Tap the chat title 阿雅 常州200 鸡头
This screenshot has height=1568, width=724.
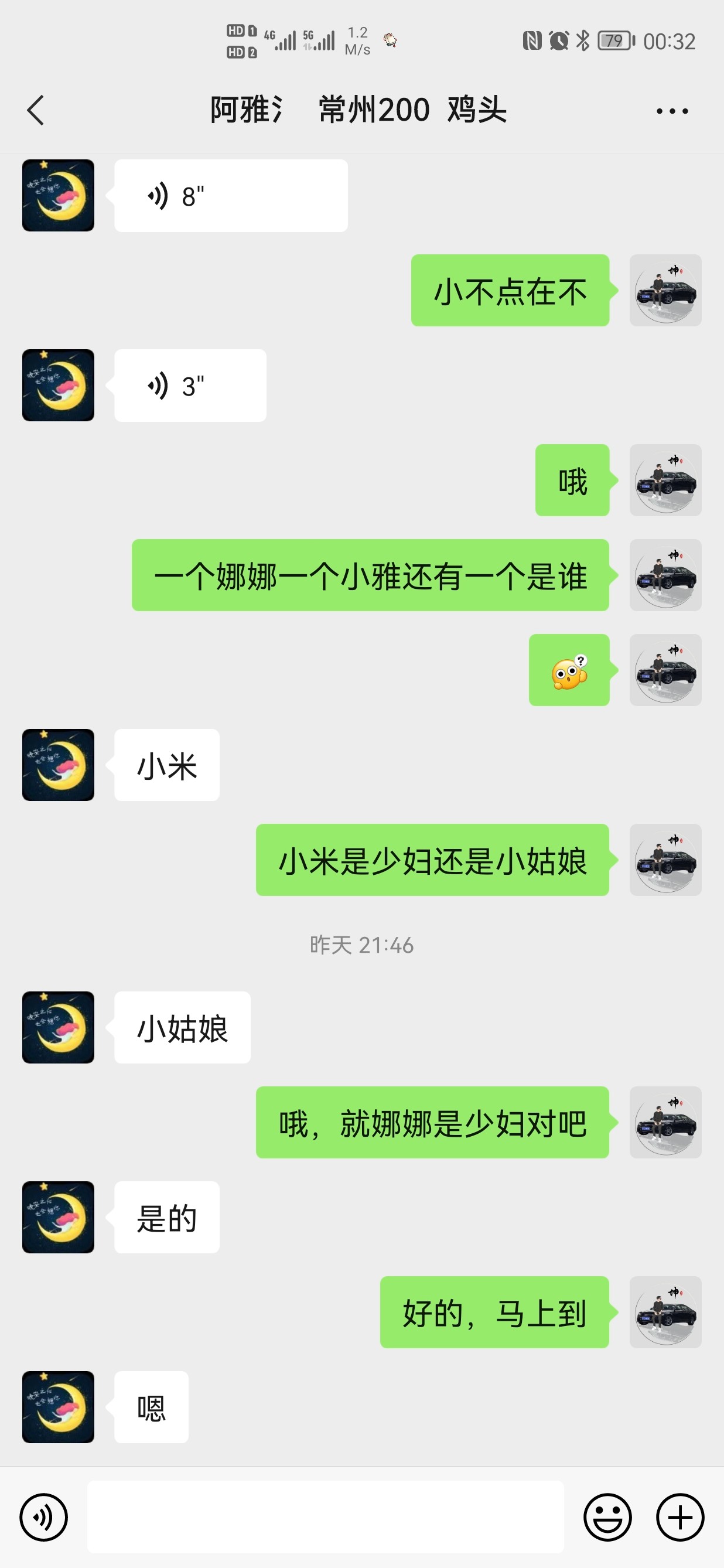pyautogui.click(x=359, y=110)
